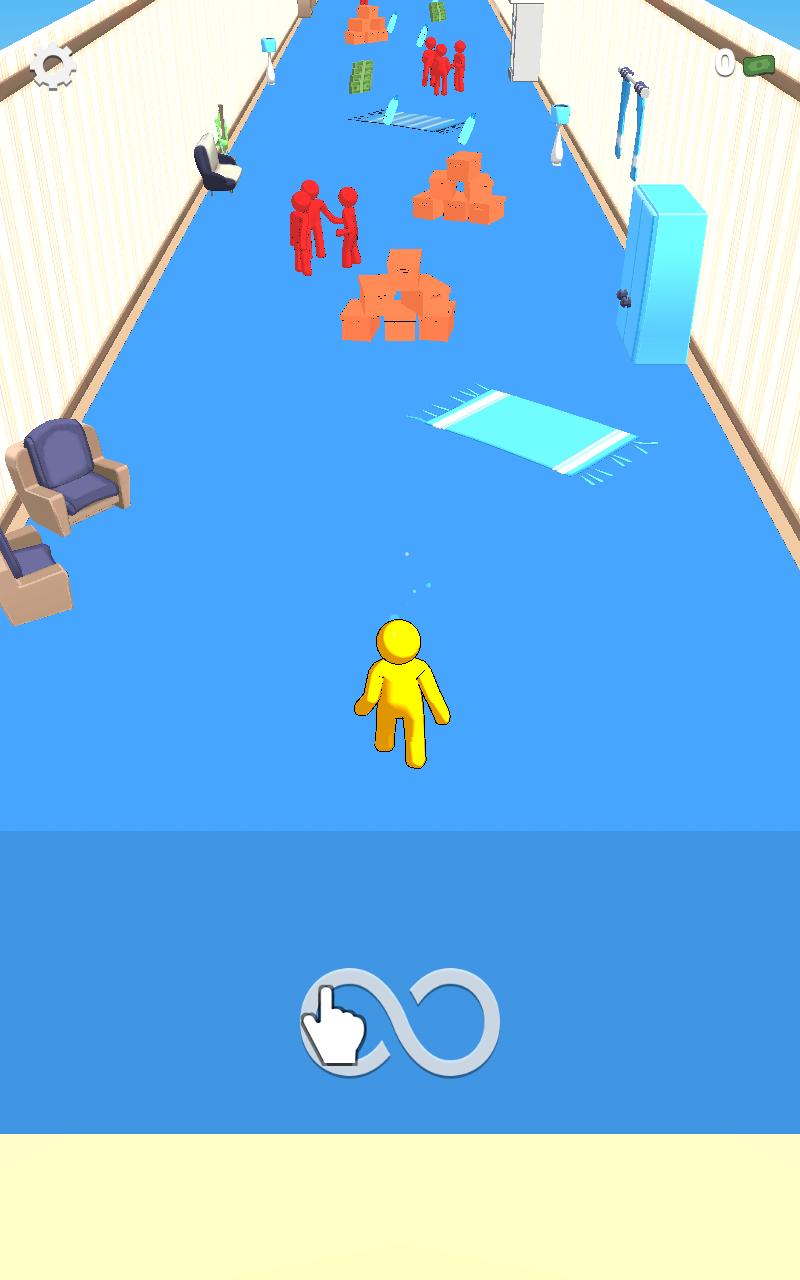The width and height of the screenshot is (800, 1280).
Task: Open the settings gear
Action: coord(53,67)
